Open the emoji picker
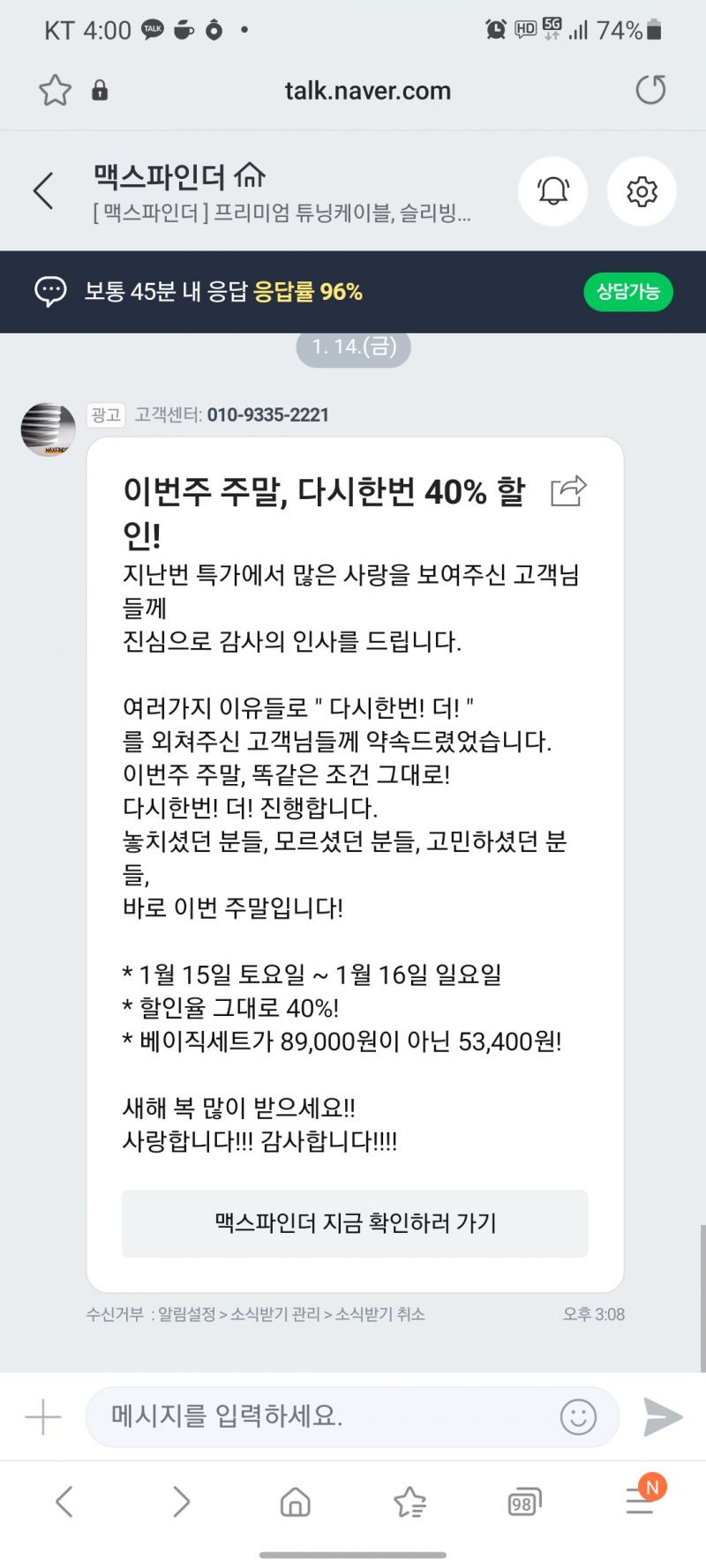706x1568 pixels. coord(578,1416)
